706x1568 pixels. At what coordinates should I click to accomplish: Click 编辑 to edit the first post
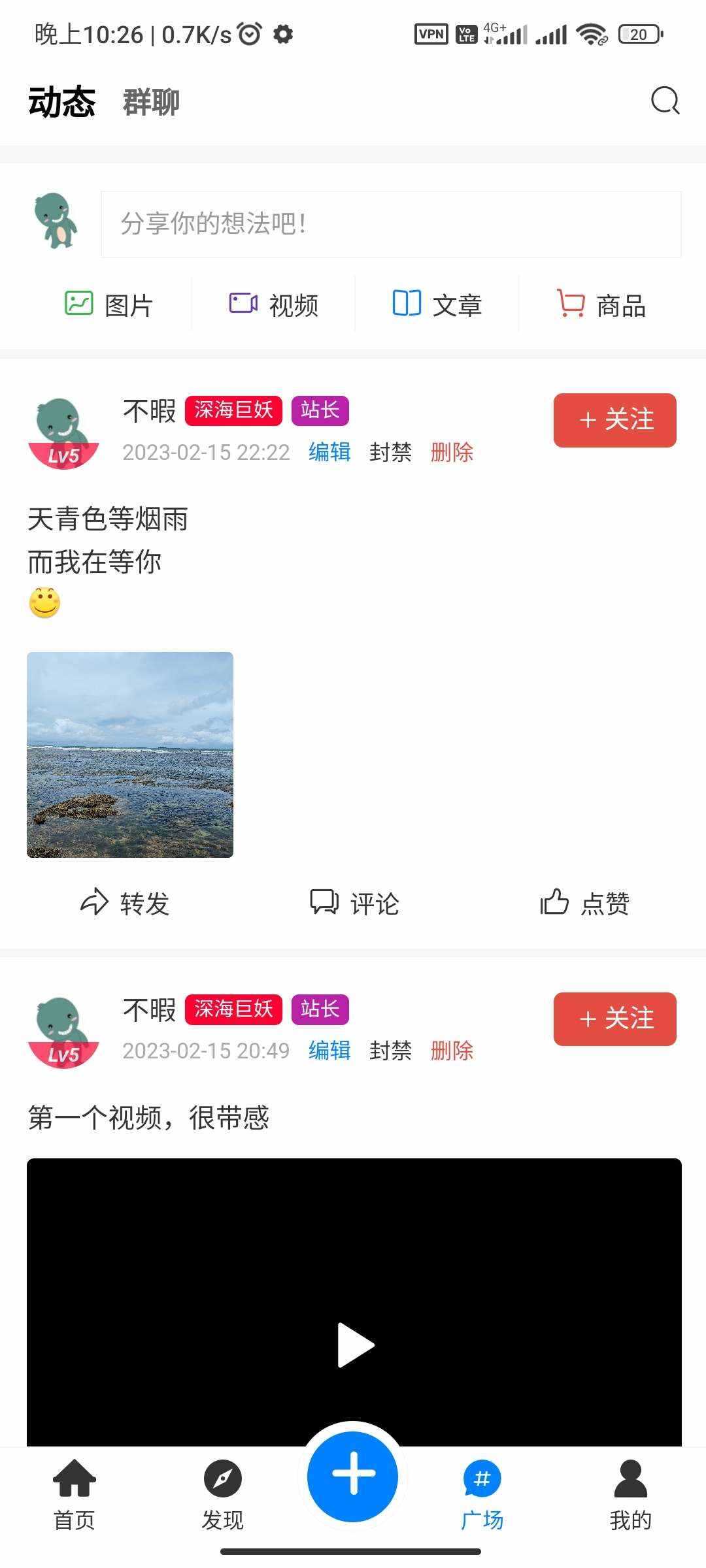[329, 452]
